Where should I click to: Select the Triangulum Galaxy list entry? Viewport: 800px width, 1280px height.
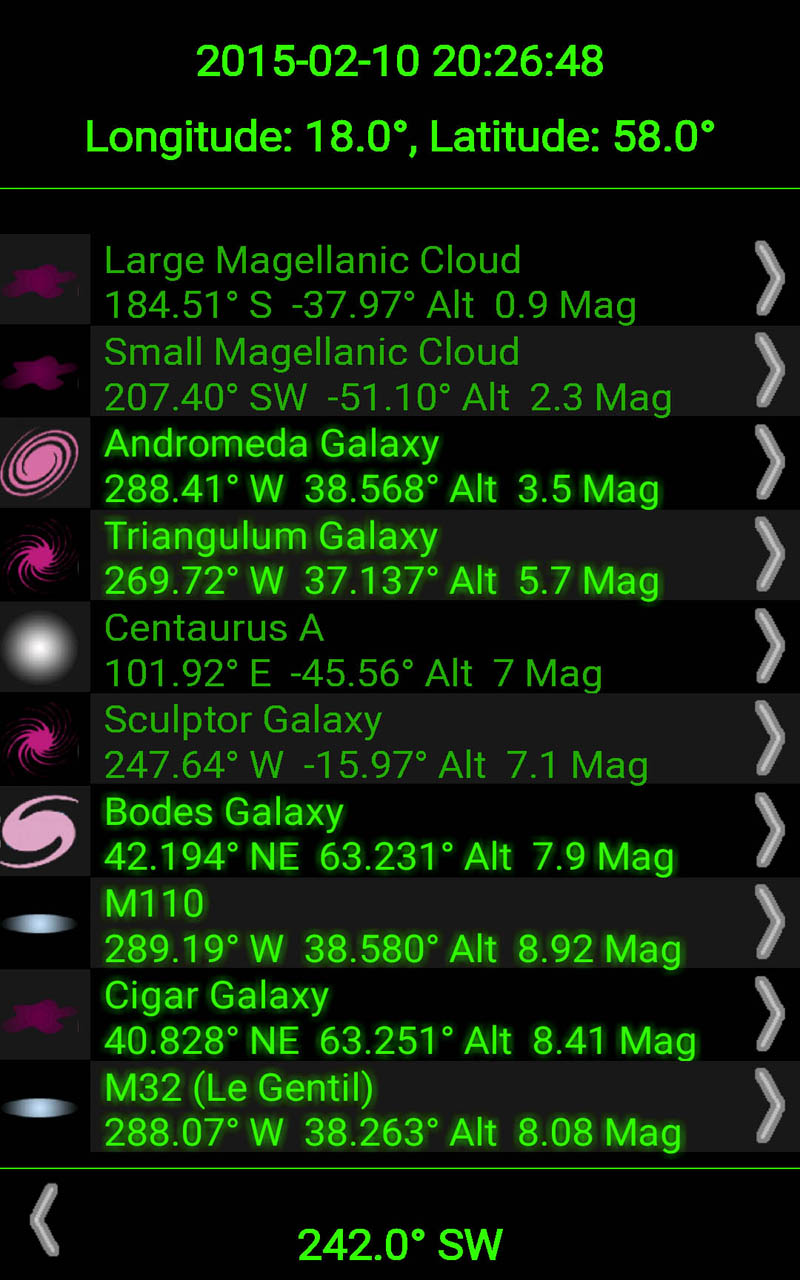pyautogui.click(x=400, y=554)
